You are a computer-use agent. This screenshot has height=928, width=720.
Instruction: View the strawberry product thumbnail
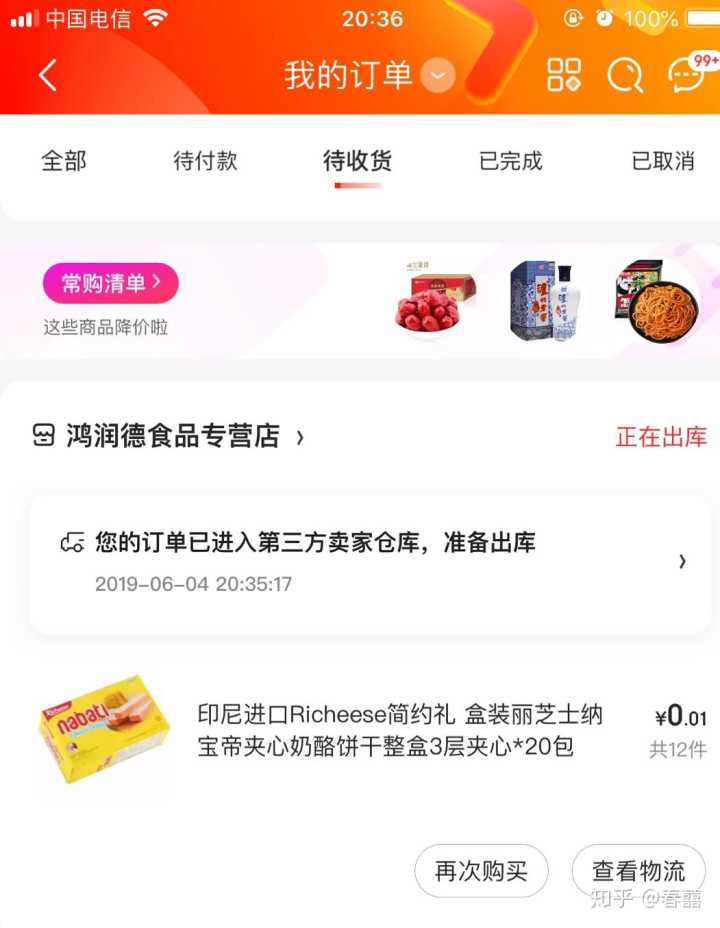pyautogui.click(x=433, y=301)
